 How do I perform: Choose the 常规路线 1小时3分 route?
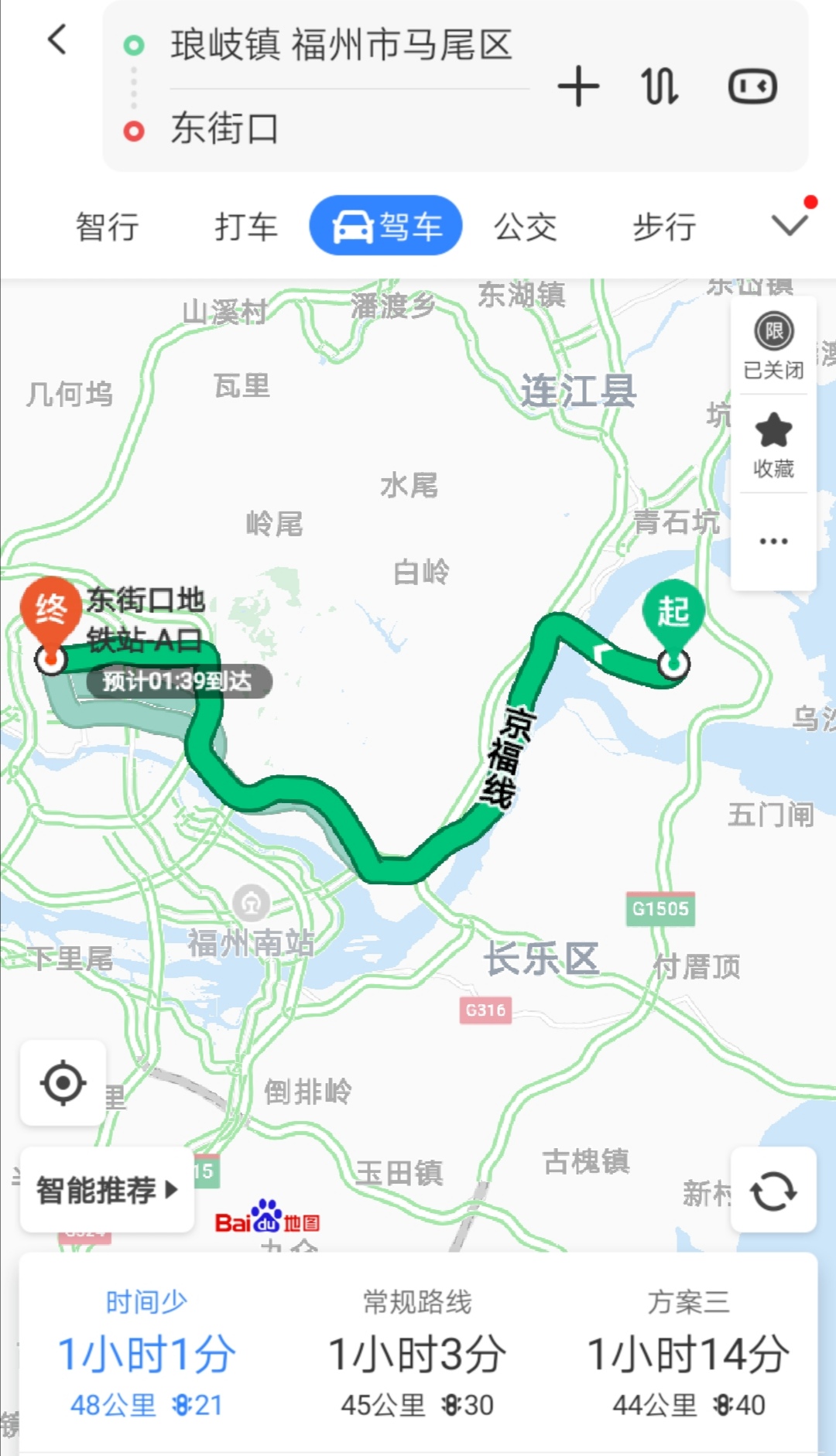(x=418, y=1352)
